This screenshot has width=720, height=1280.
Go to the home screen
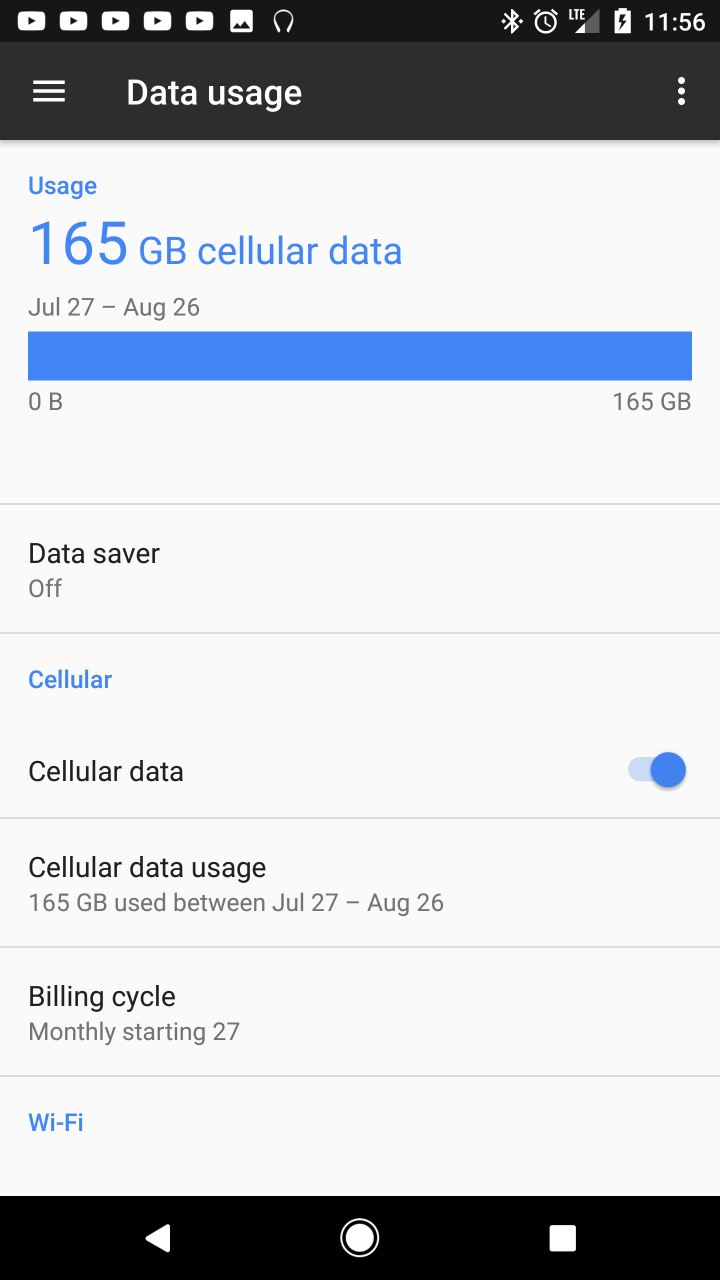click(360, 1238)
